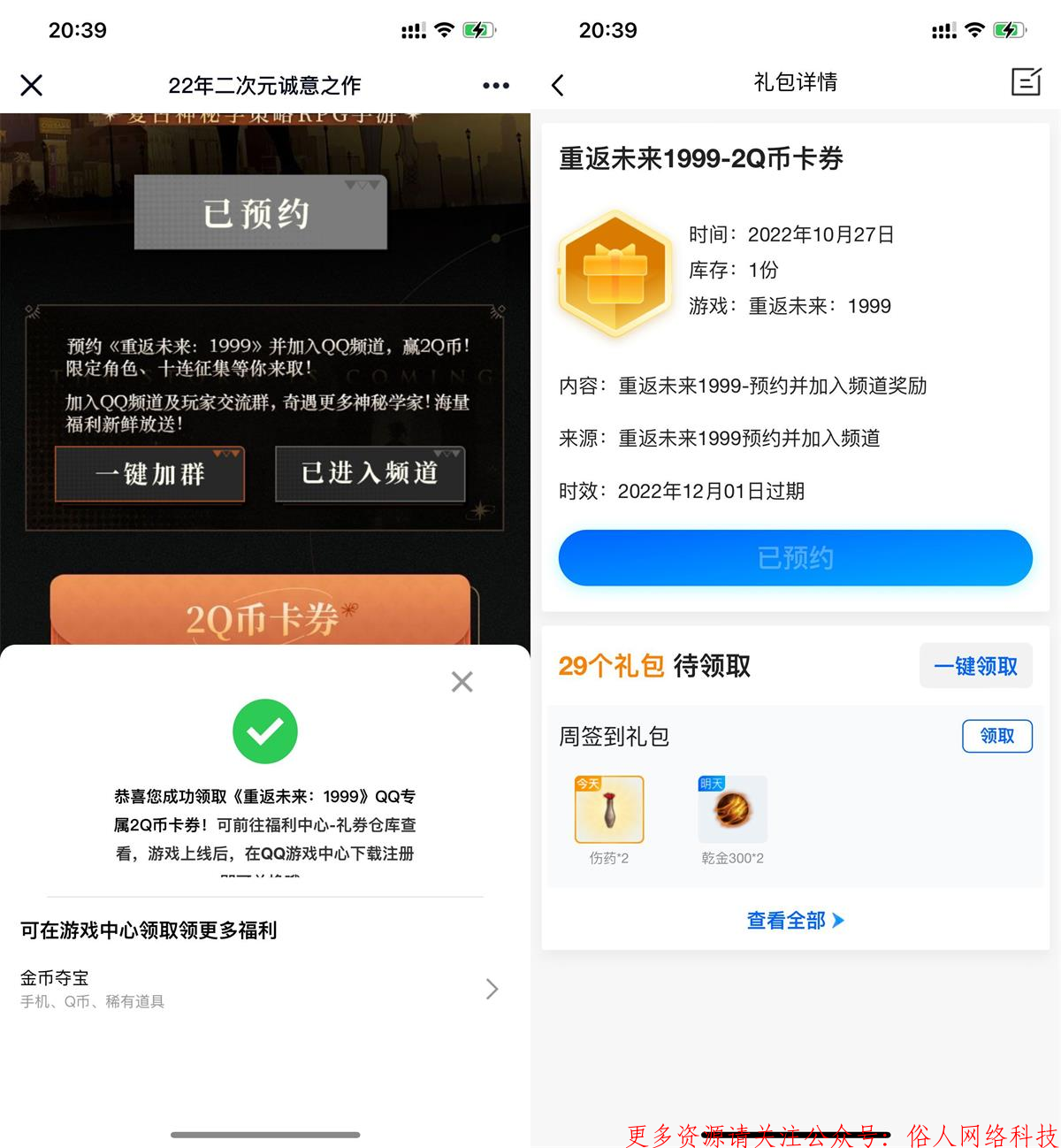Tap the grey 已预约 banner button
The image size is (1061, 1148).
[260, 213]
